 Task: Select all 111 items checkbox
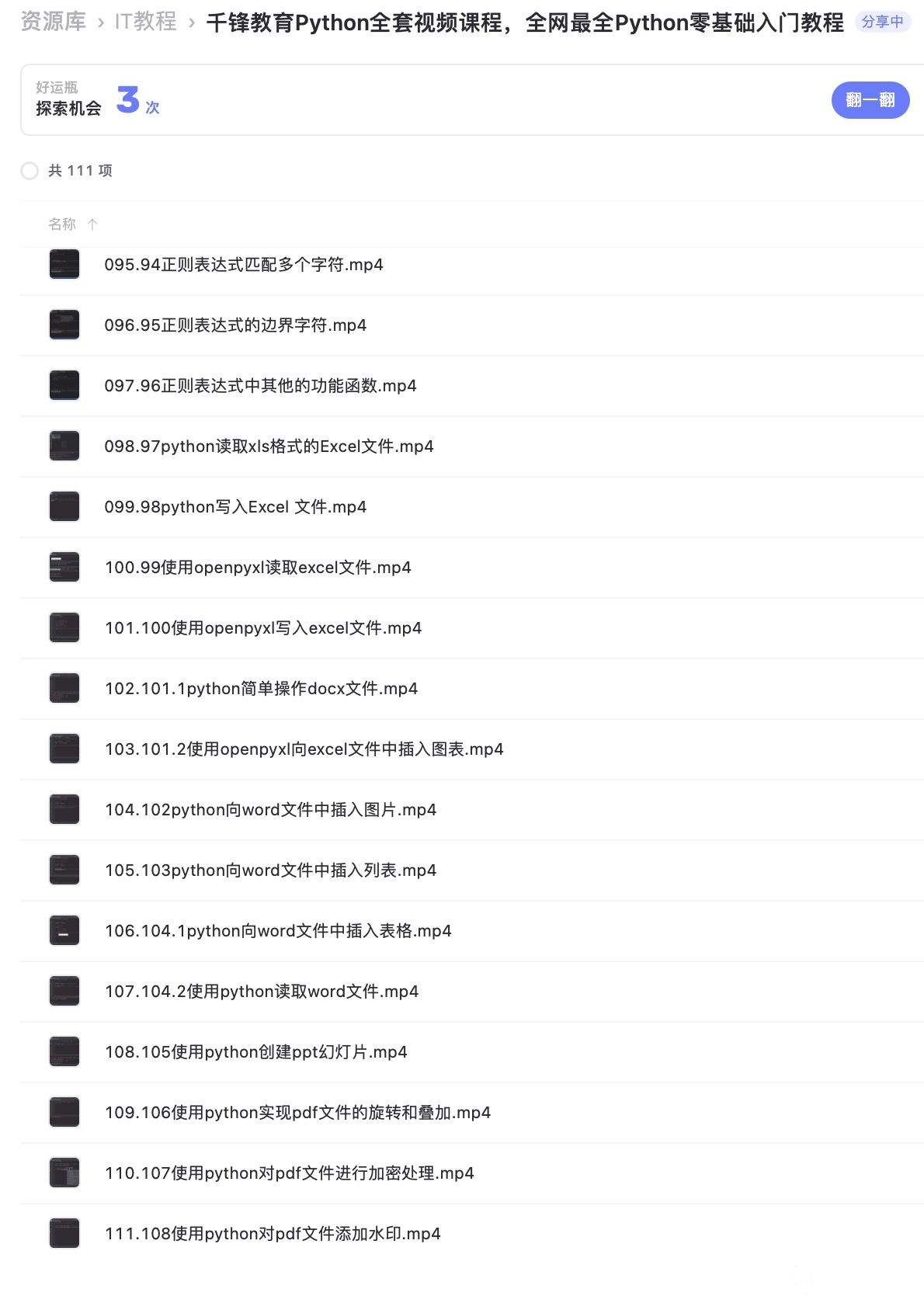30,171
